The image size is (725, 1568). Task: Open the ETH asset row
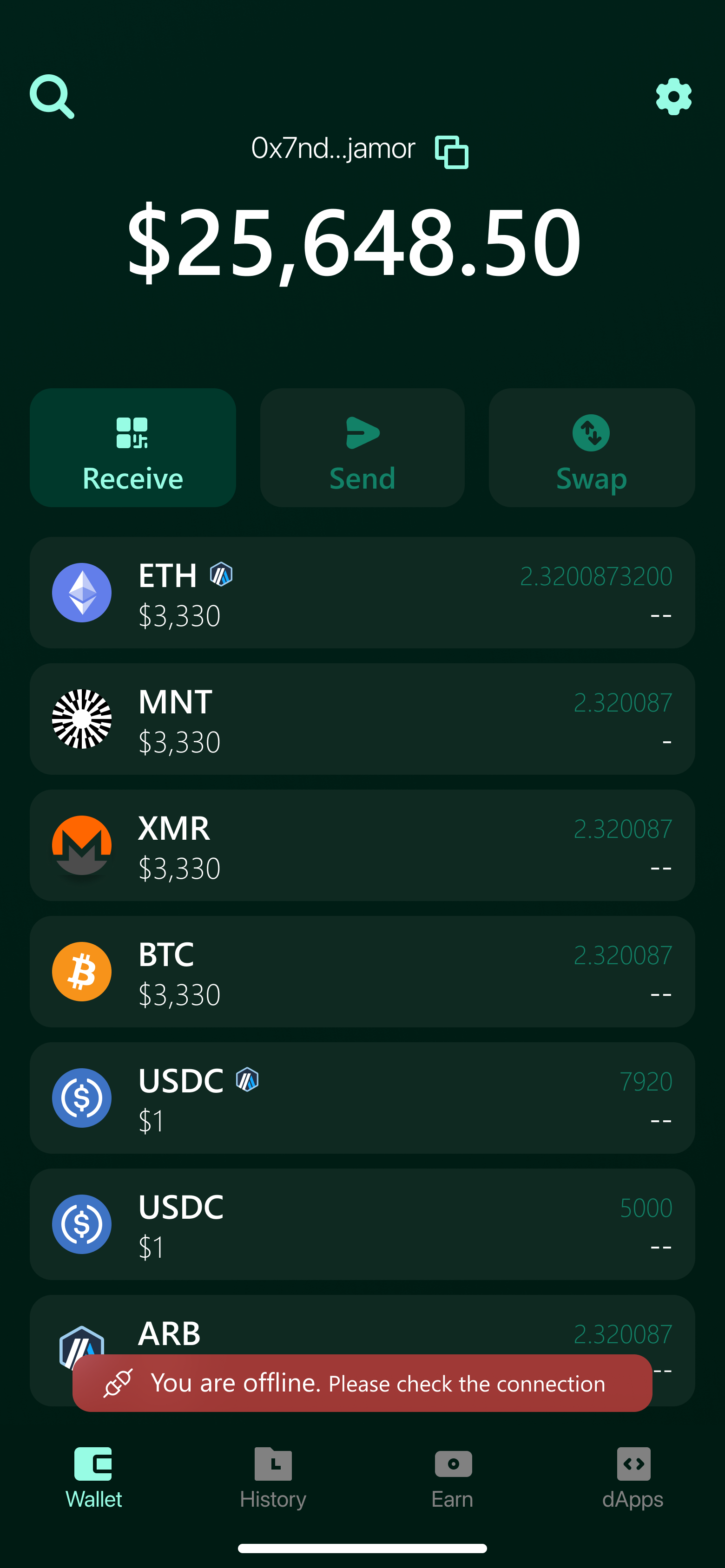click(362, 592)
